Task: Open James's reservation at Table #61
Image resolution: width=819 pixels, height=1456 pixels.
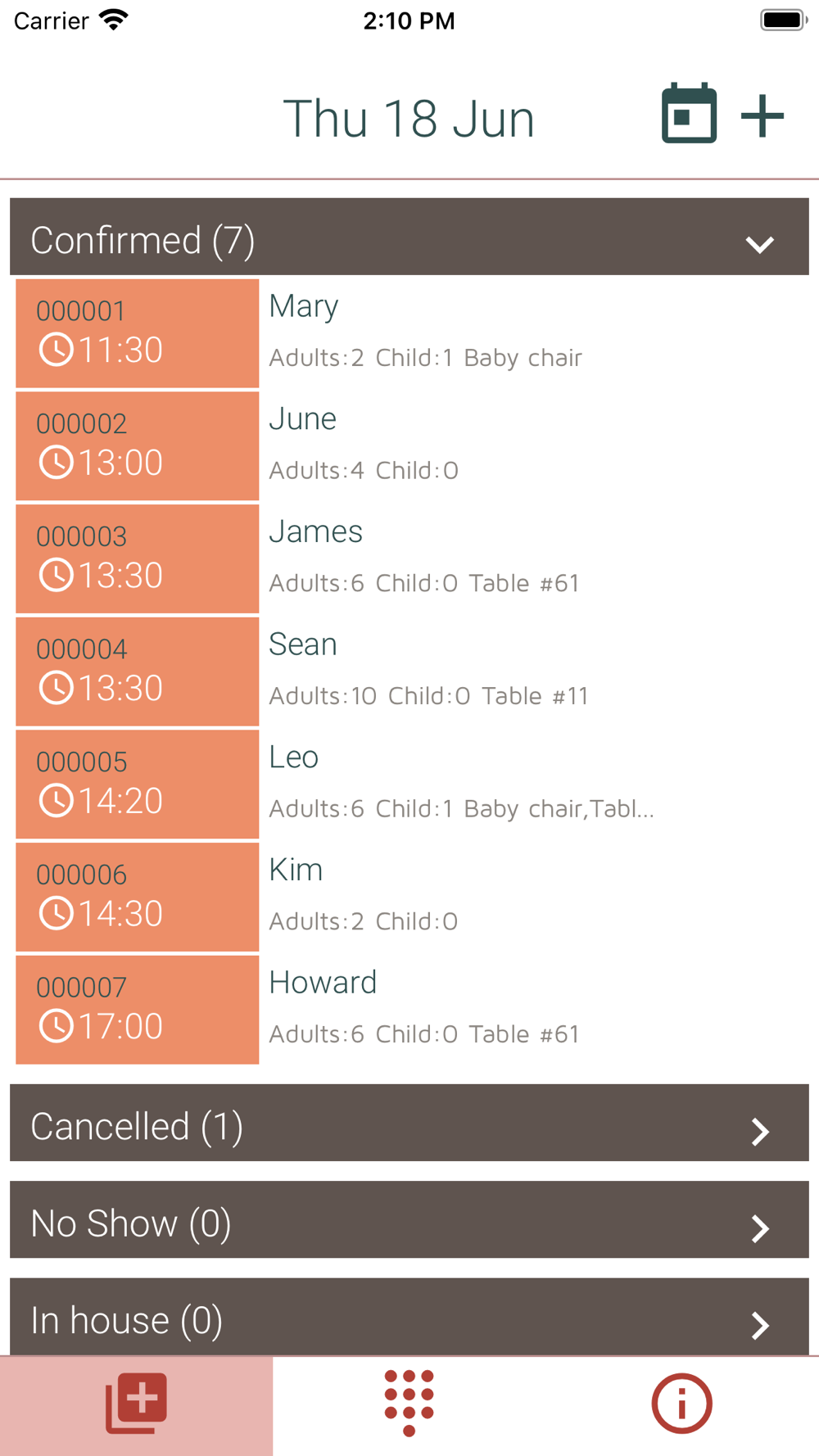Action: (409, 558)
